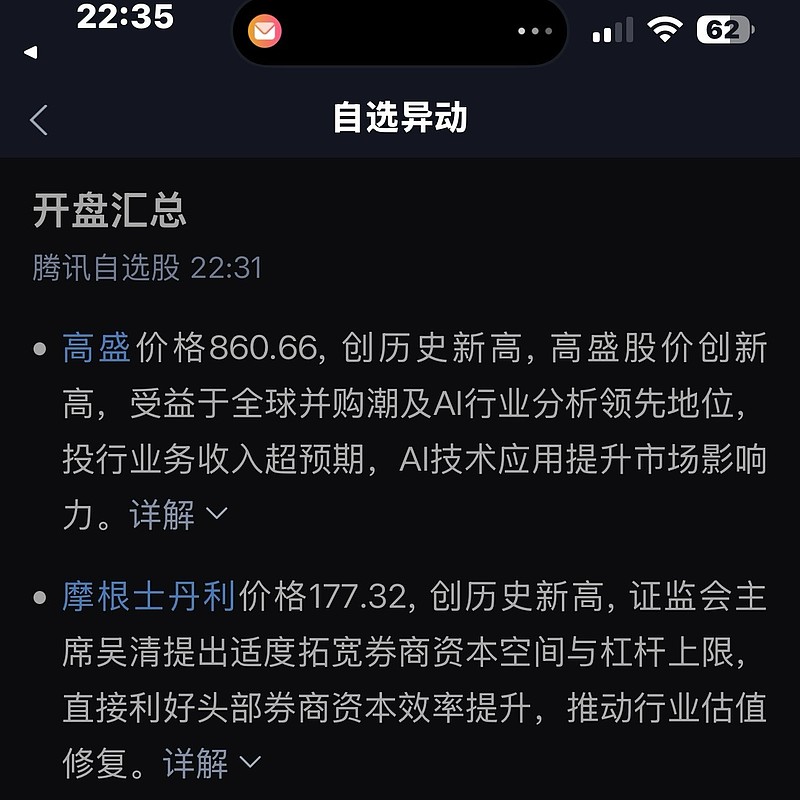Open the 摩根士丹利 stock link
This screenshot has height=800, width=800.
[148, 597]
